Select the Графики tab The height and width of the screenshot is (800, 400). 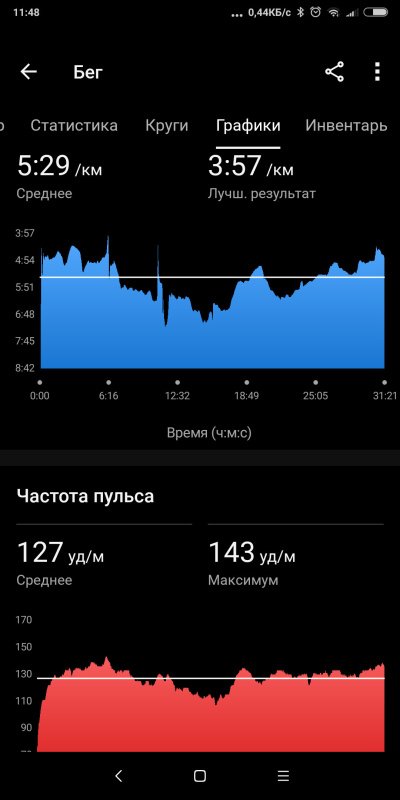[x=248, y=126]
